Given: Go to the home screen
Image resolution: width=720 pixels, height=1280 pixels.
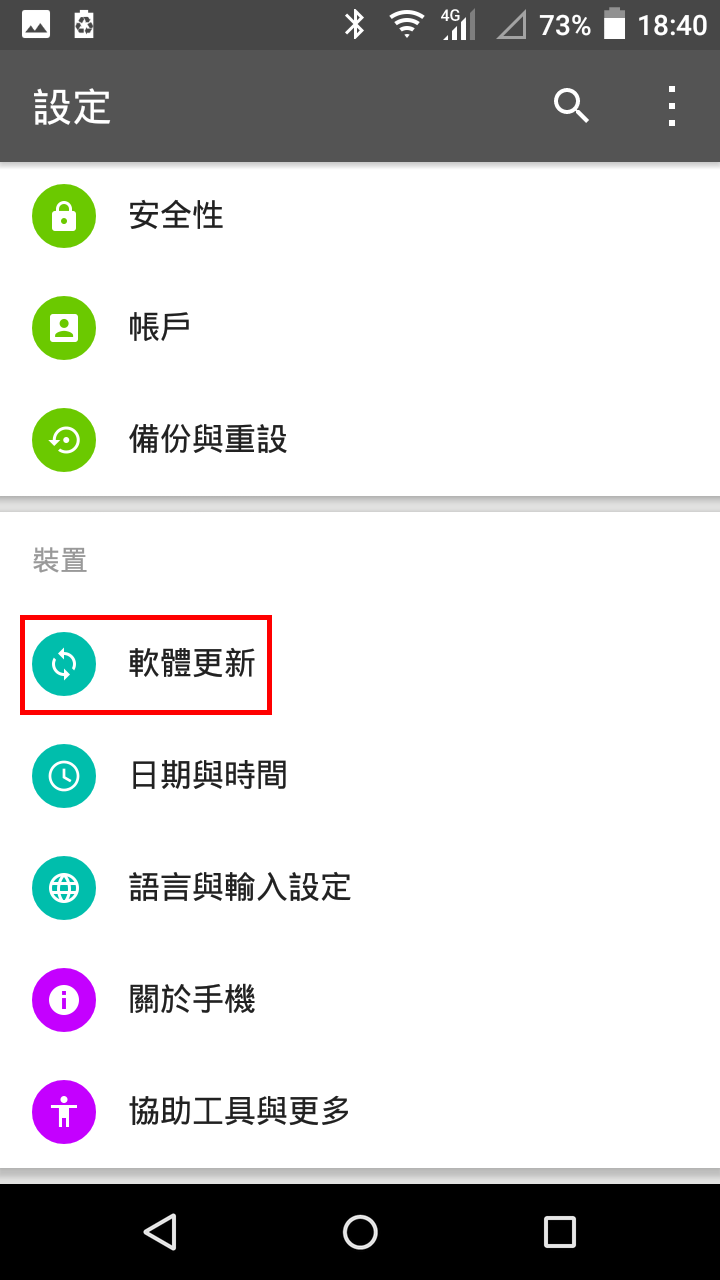Looking at the screenshot, I should pos(360,1232).
